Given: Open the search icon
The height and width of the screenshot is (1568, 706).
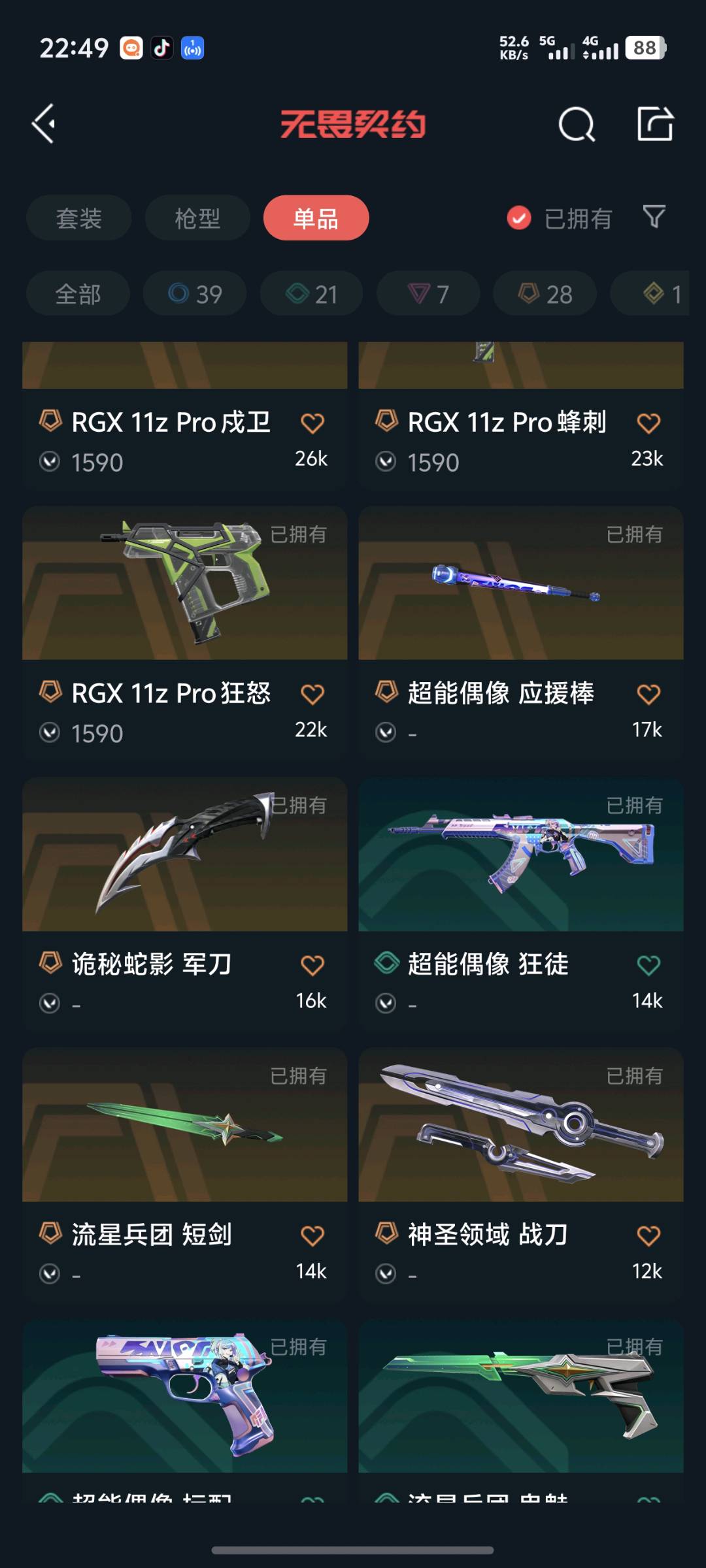Looking at the screenshot, I should (x=576, y=124).
